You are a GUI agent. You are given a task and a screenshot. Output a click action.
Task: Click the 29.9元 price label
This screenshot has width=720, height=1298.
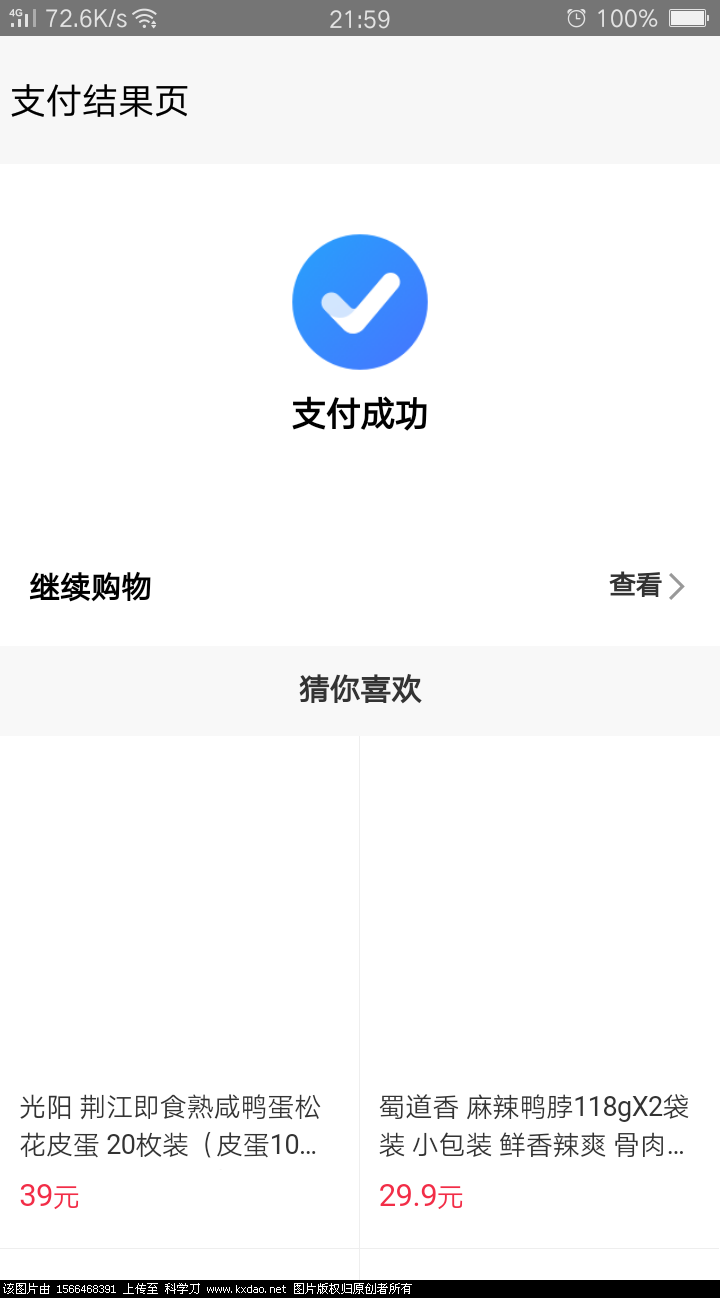(x=420, y=1196)
